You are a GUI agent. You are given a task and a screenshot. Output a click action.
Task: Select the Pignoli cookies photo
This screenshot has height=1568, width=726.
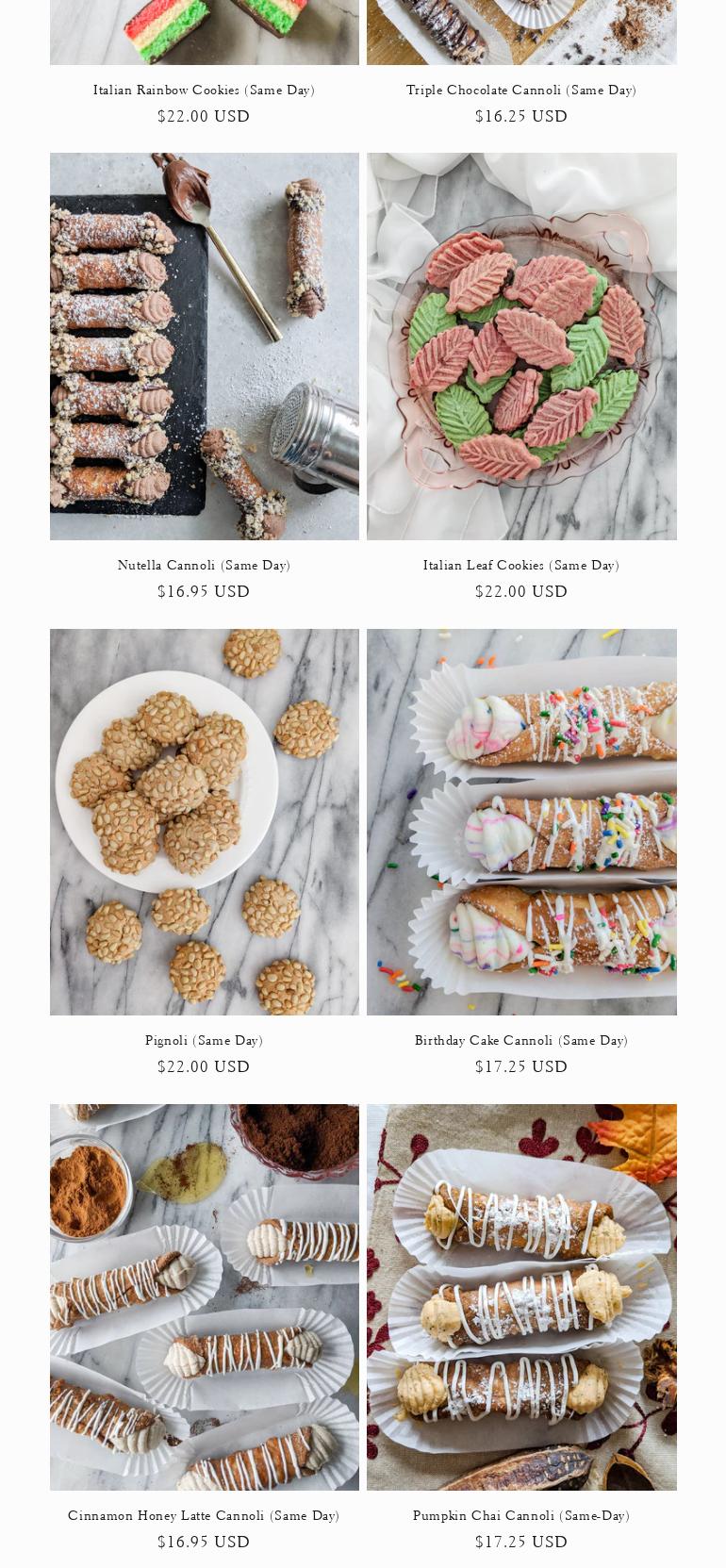point(204,821)
